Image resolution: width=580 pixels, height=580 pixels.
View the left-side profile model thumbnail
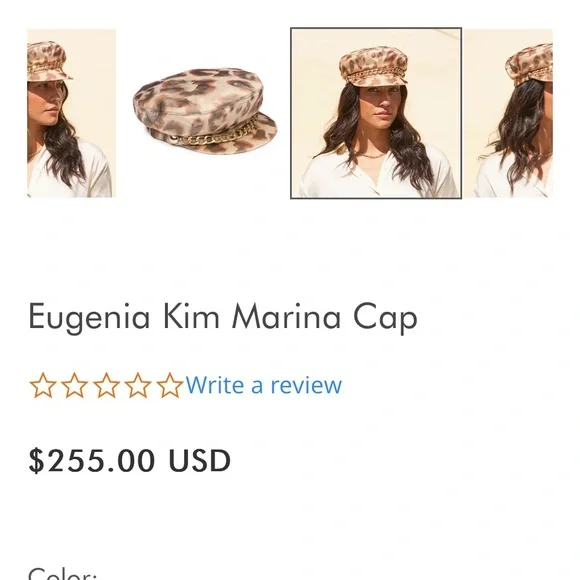tap(71, 113)
